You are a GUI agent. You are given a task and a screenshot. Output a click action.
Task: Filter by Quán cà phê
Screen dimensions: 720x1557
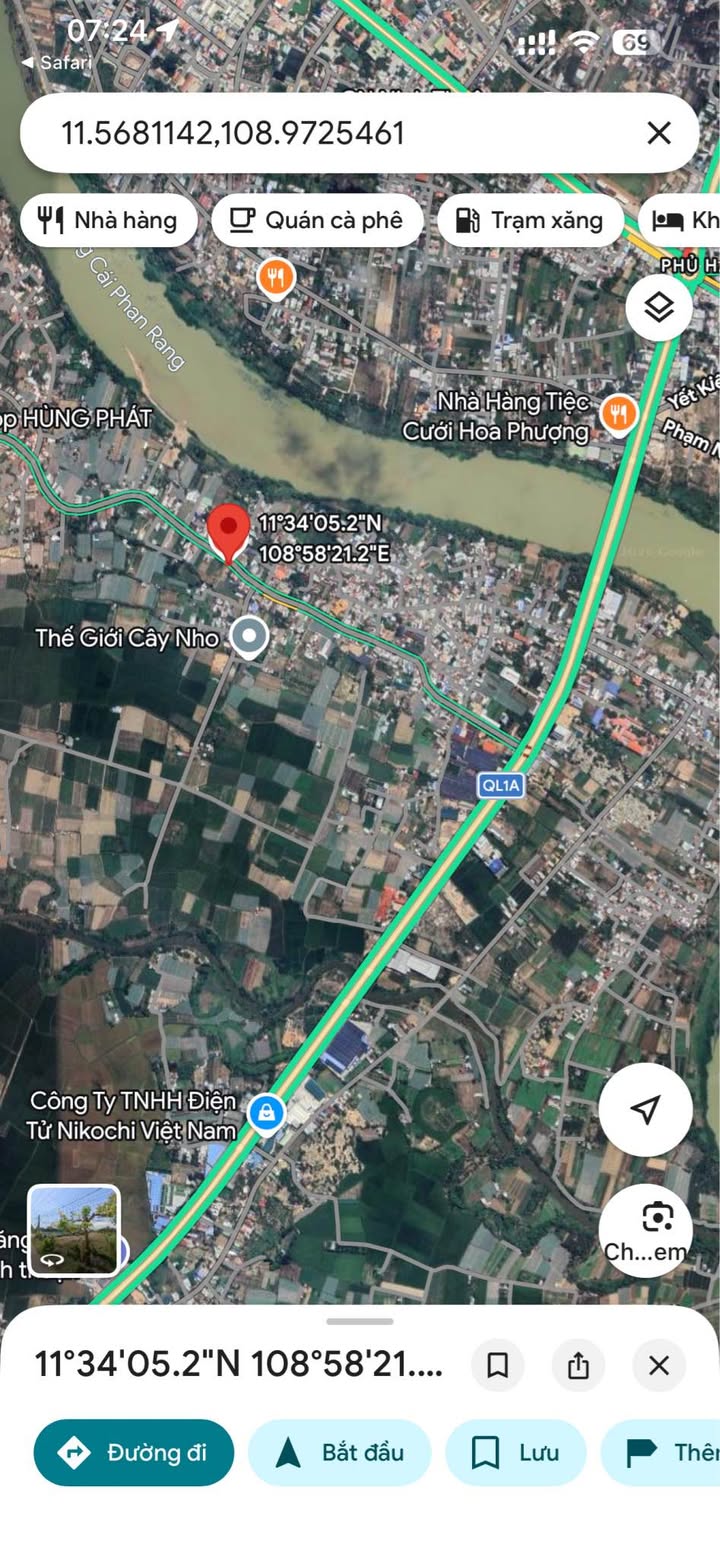coord(317,220)
